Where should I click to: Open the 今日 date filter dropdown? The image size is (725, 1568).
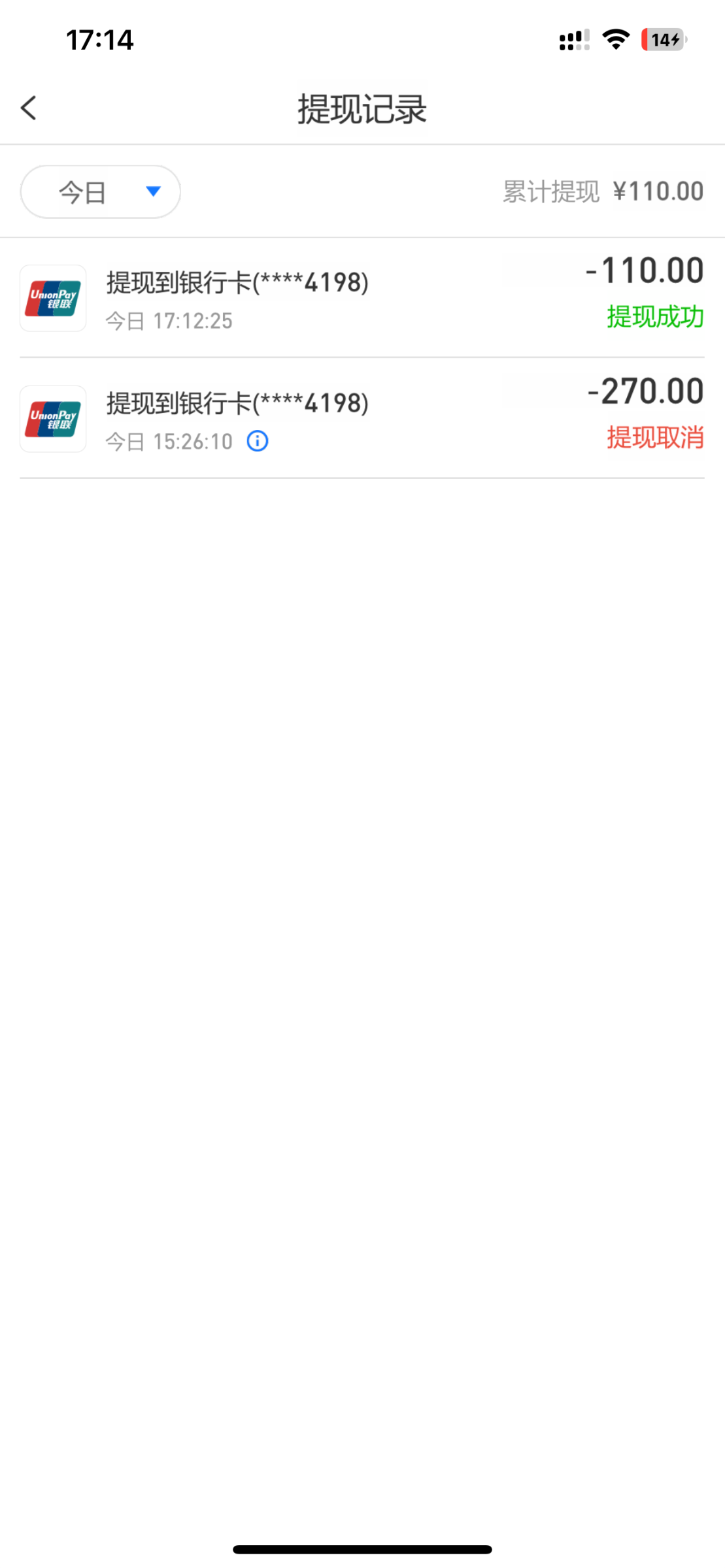pyautogui.click(x=100, y=191)
